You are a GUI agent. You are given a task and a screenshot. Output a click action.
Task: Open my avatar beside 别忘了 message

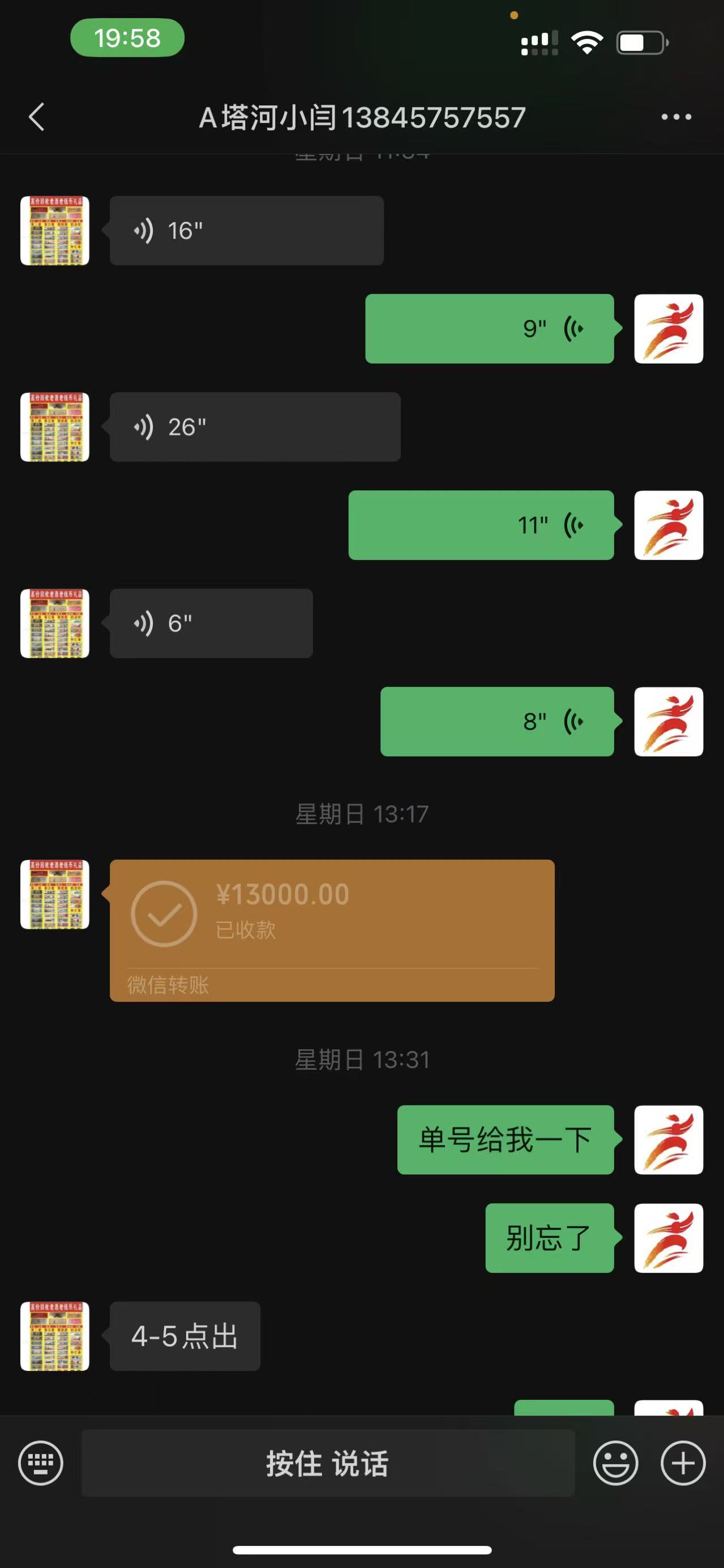pyautogui.click(x=668, y=1238)
